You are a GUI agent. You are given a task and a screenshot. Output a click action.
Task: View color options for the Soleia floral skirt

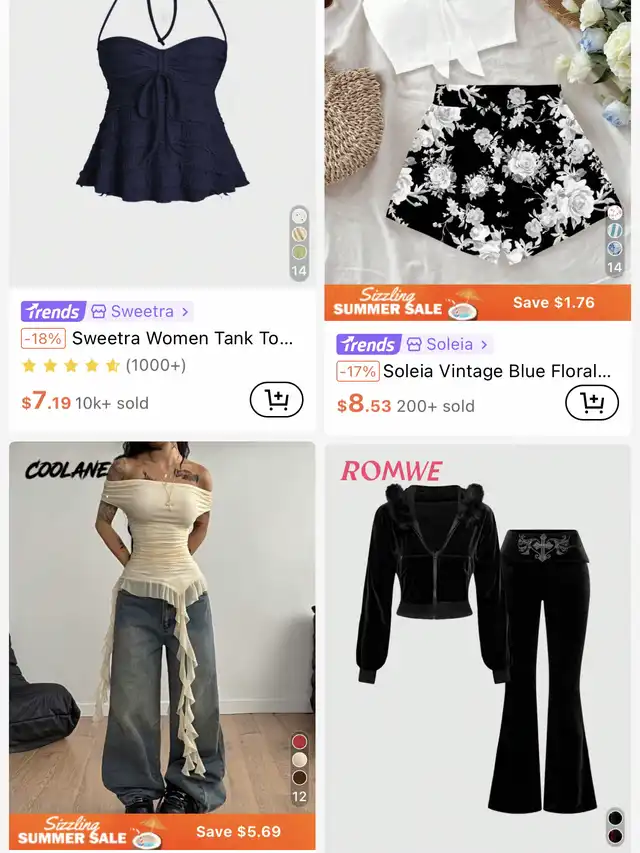tap(614, 240)
